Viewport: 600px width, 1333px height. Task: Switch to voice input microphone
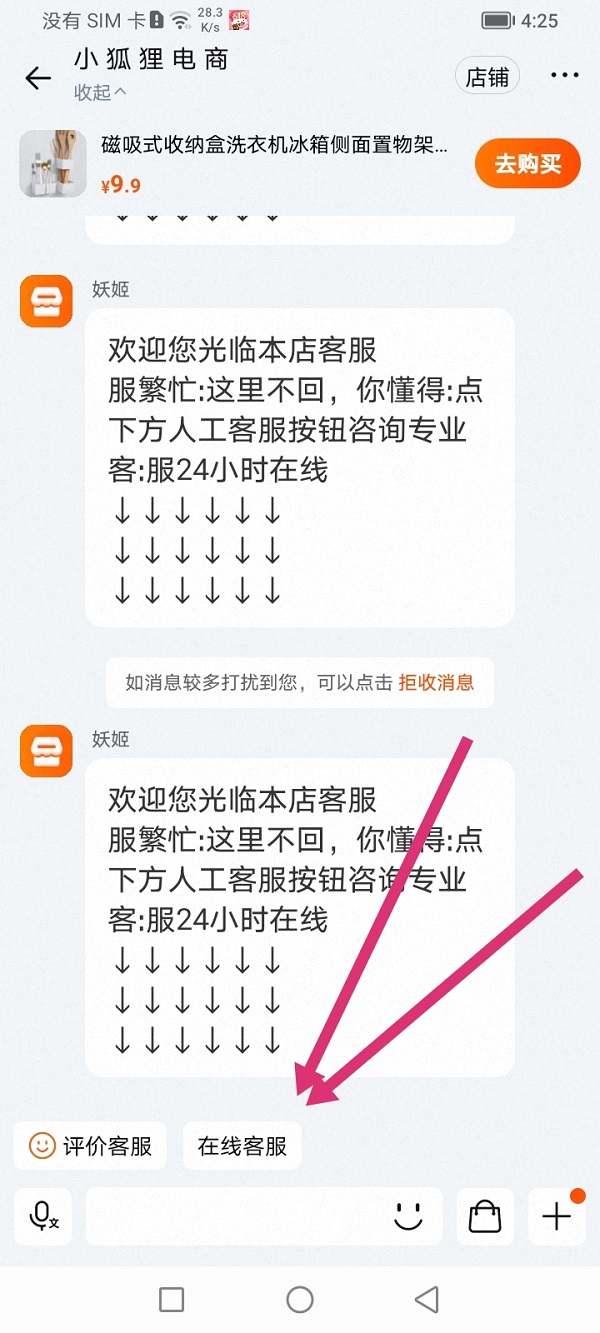click(x=43, y=1216)
